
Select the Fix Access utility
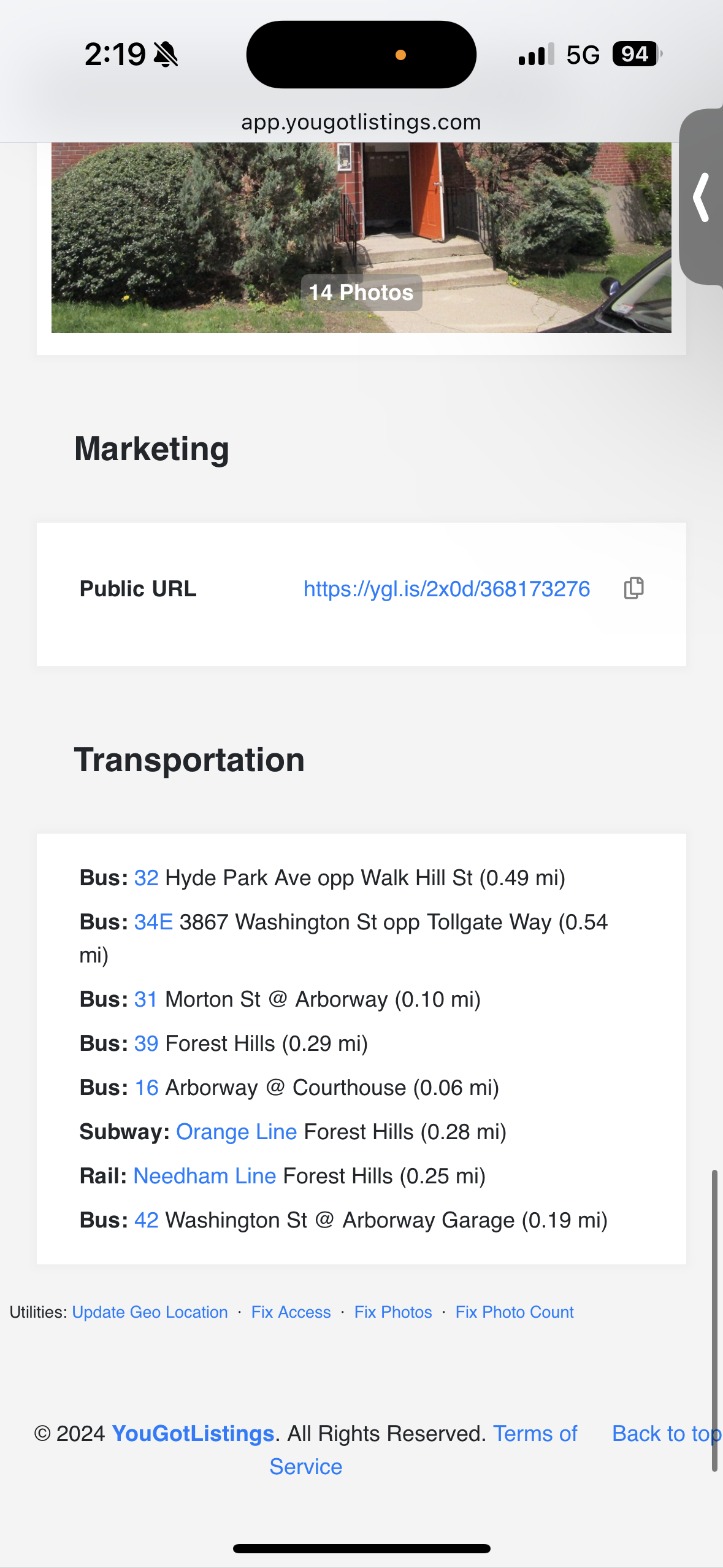[291, 1312]
